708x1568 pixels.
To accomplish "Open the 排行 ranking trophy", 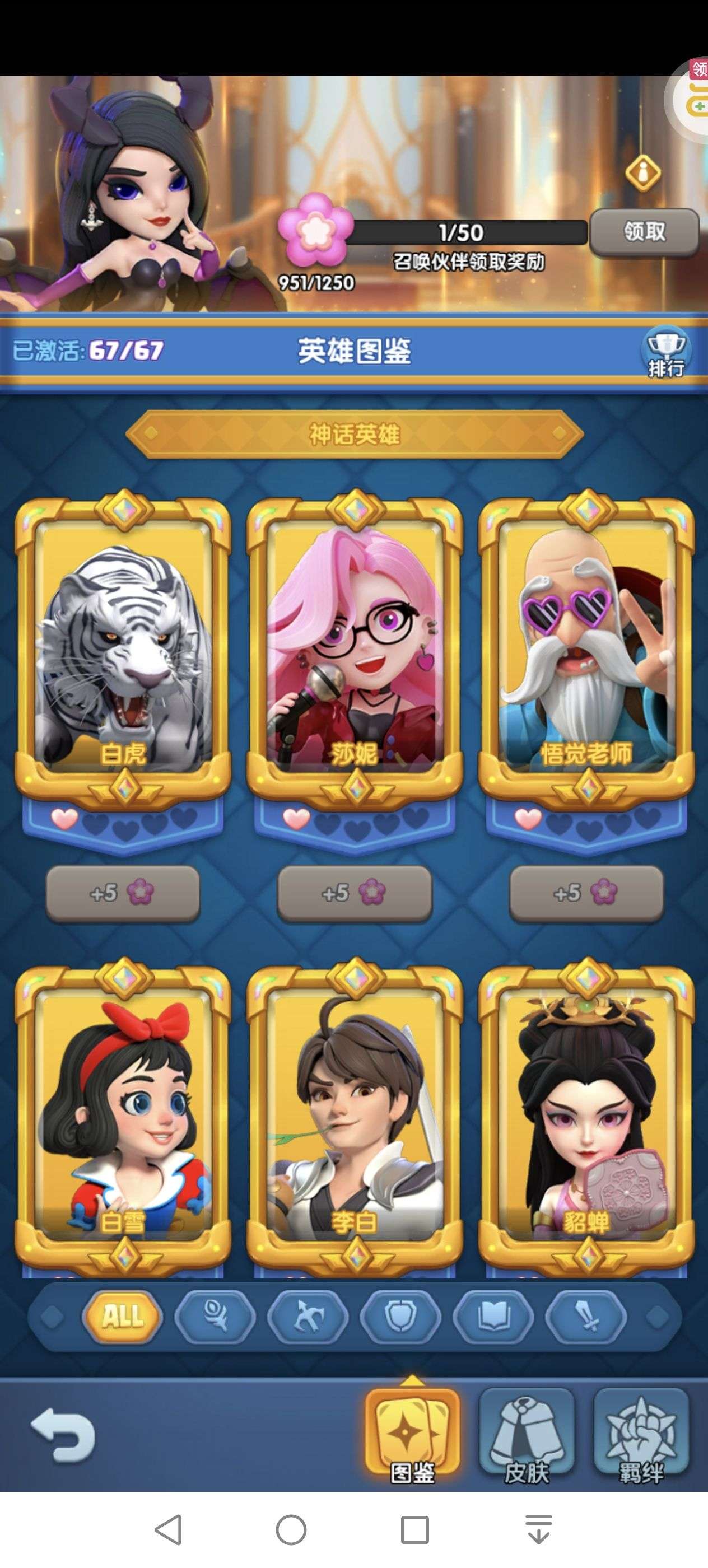I will pyautogui.click(x=665, y=352).
